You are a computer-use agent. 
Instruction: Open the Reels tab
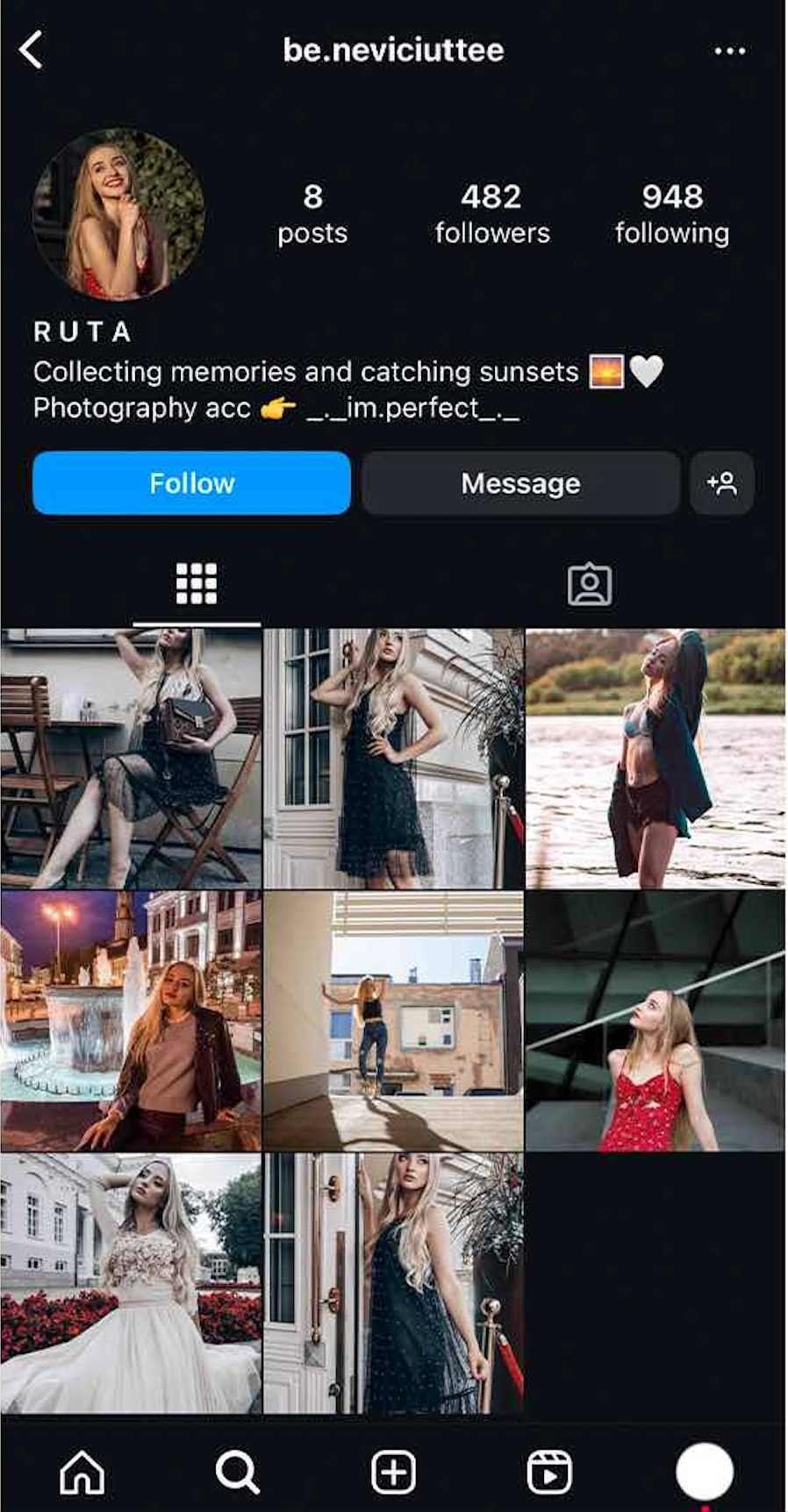click(x=549, y=1472)
